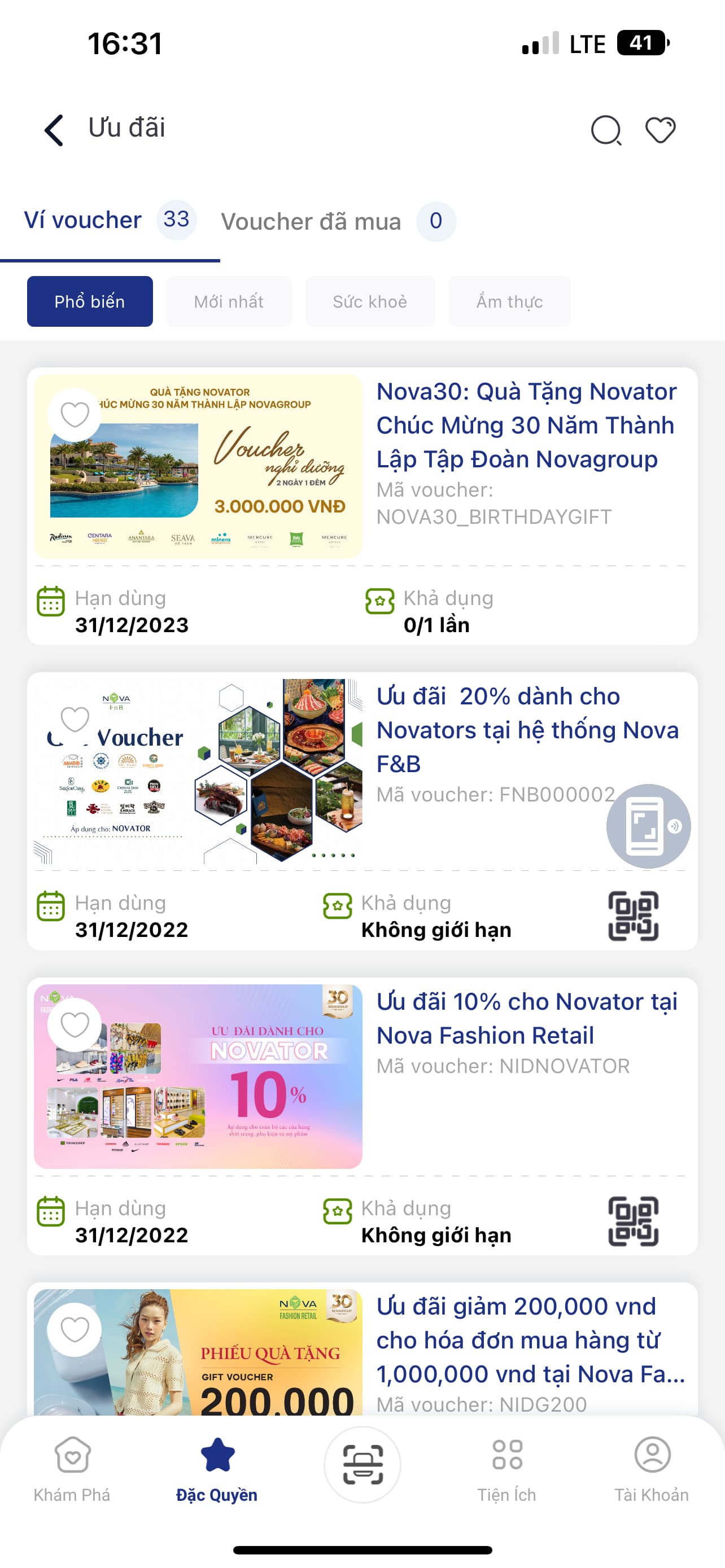Favorite the Nova30 birthday gift voucher
Screen dimensions: 725x1568
75,415
